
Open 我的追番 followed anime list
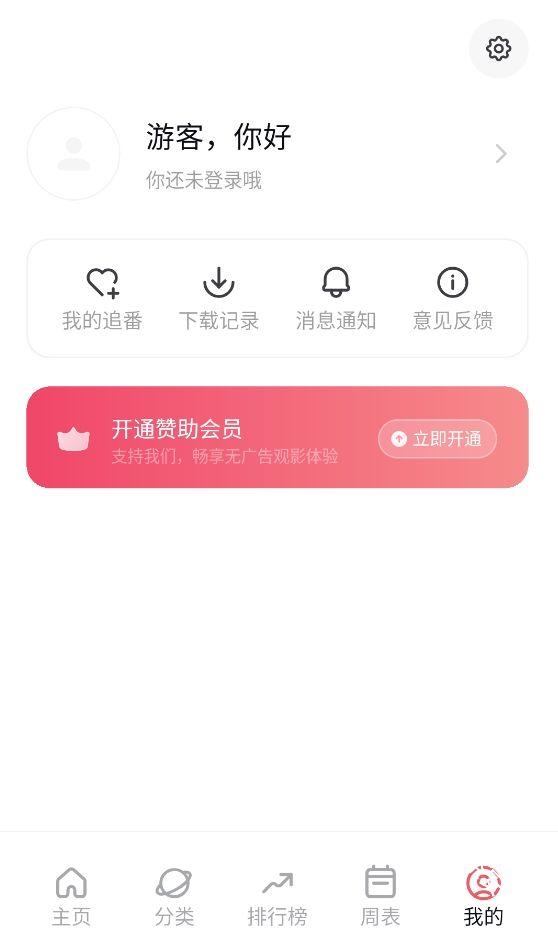coord(102,299)
